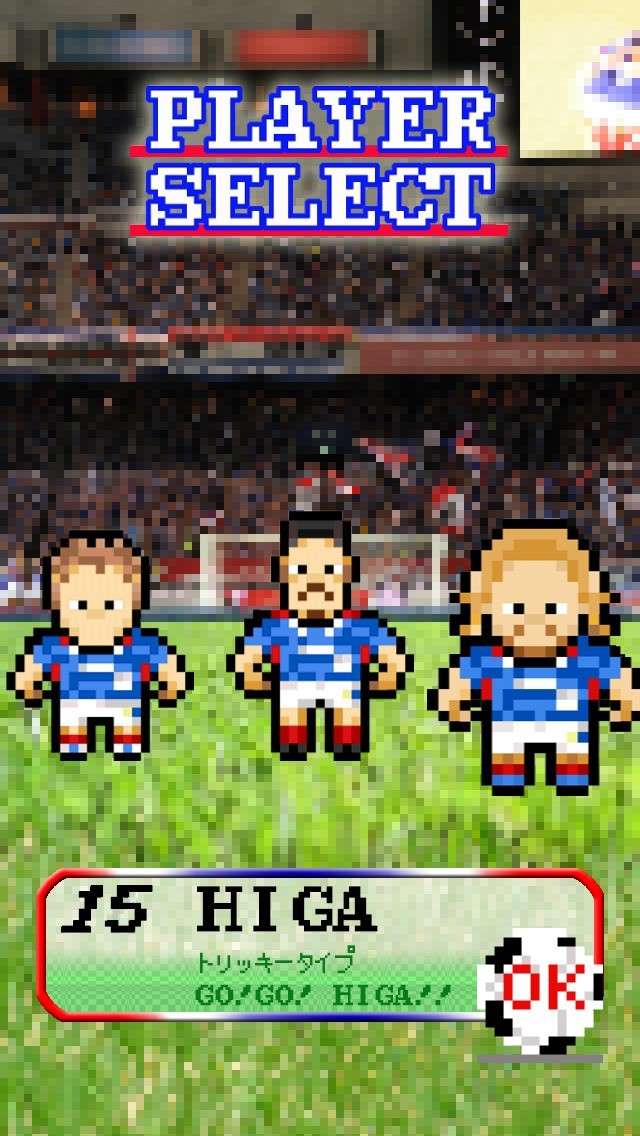The image size is (640, 1136).
Task: Select the brown-haired player on the left
Action: click(x=100, y=645)
